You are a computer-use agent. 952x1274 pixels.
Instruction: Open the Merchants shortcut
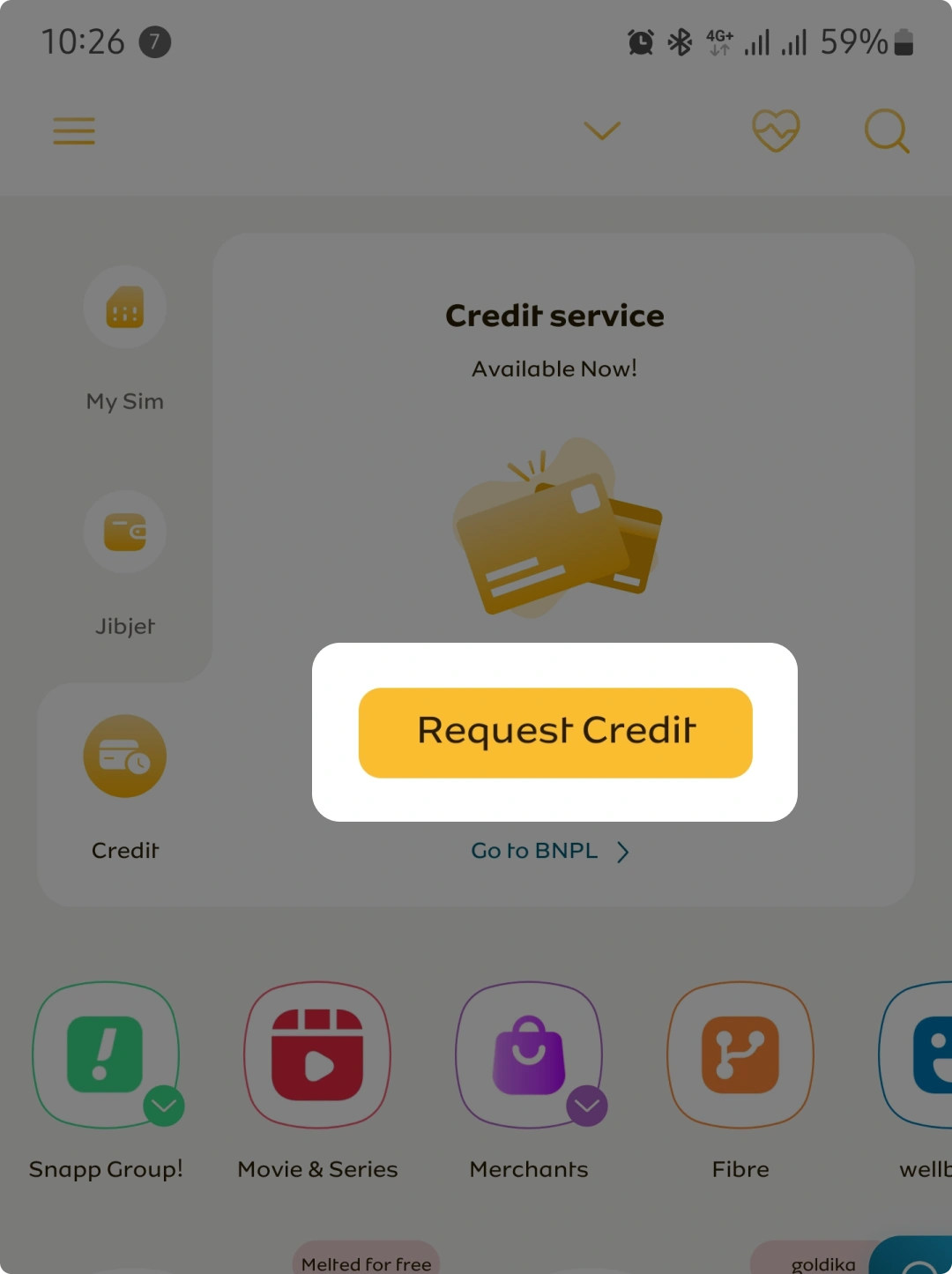(x=529, y=1055)
